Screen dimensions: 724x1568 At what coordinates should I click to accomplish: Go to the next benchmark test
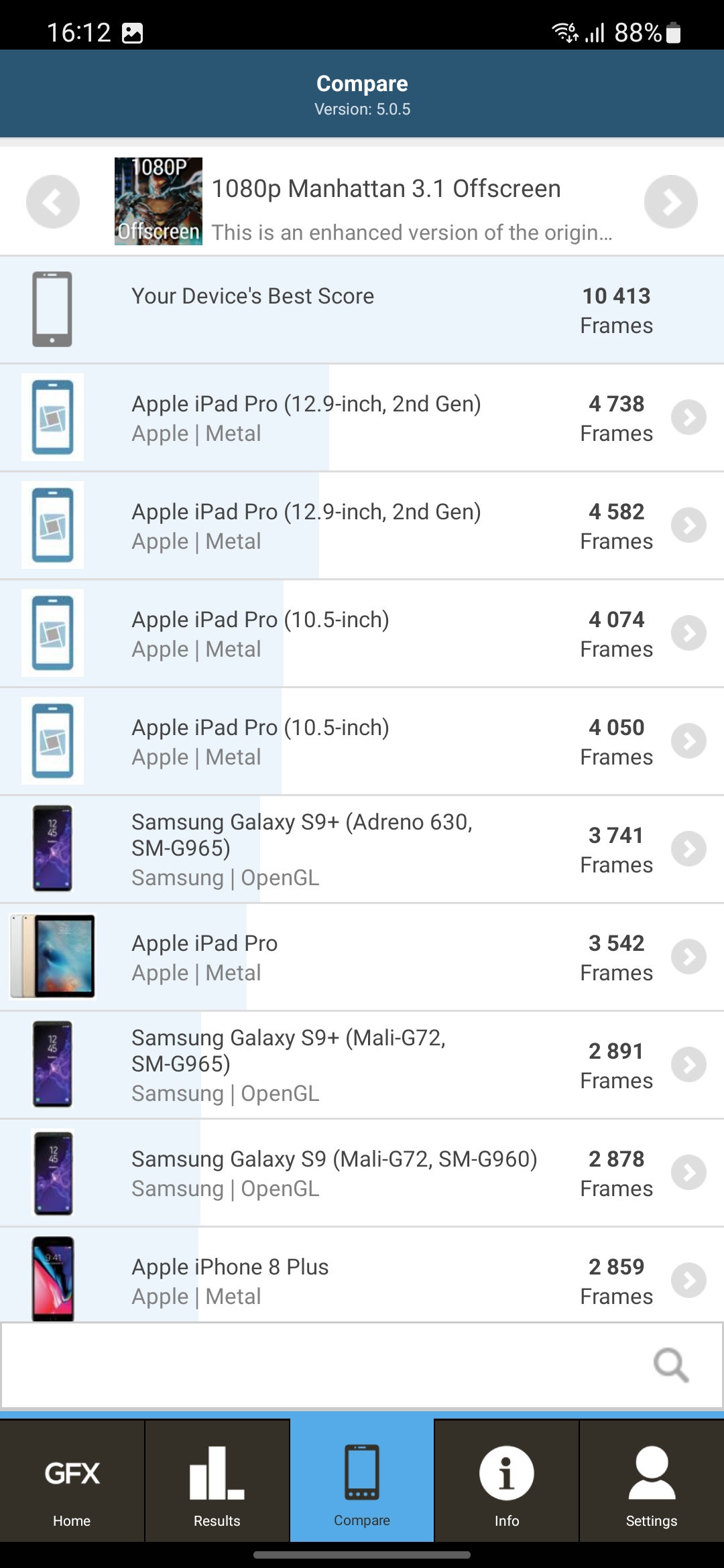[x=670, y=202]
